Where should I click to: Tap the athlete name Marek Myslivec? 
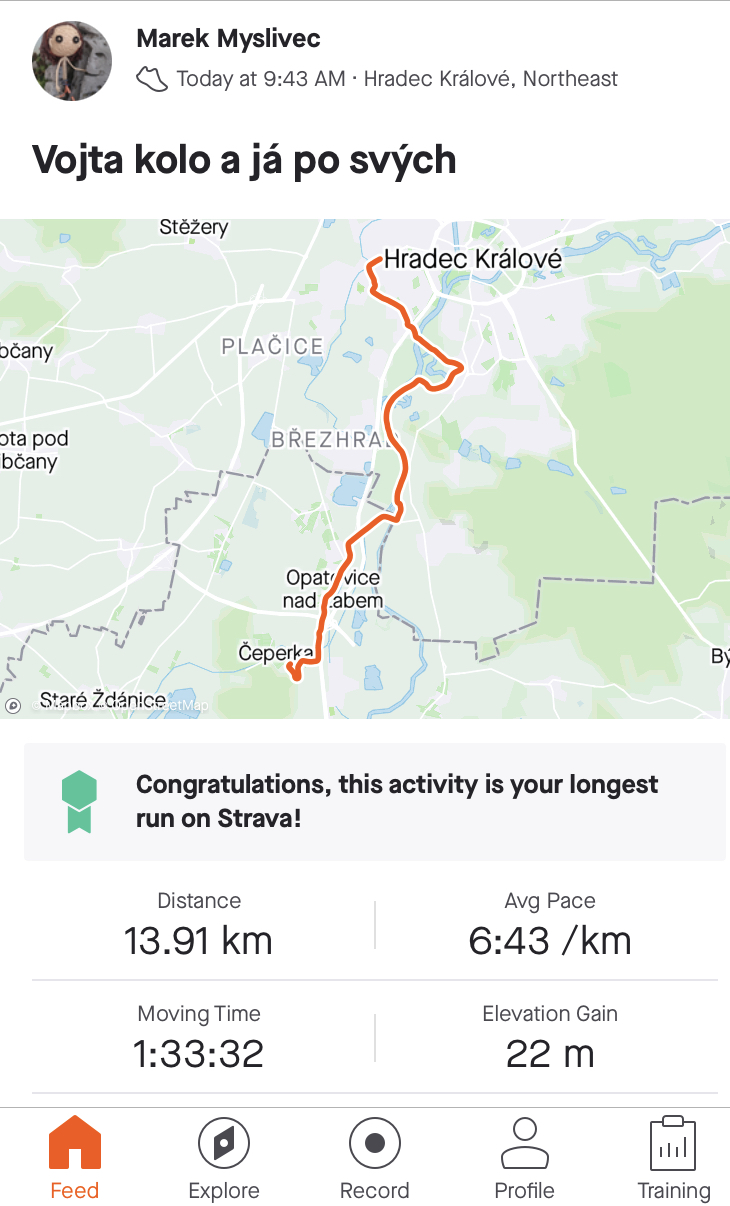[x=228, y=39]
